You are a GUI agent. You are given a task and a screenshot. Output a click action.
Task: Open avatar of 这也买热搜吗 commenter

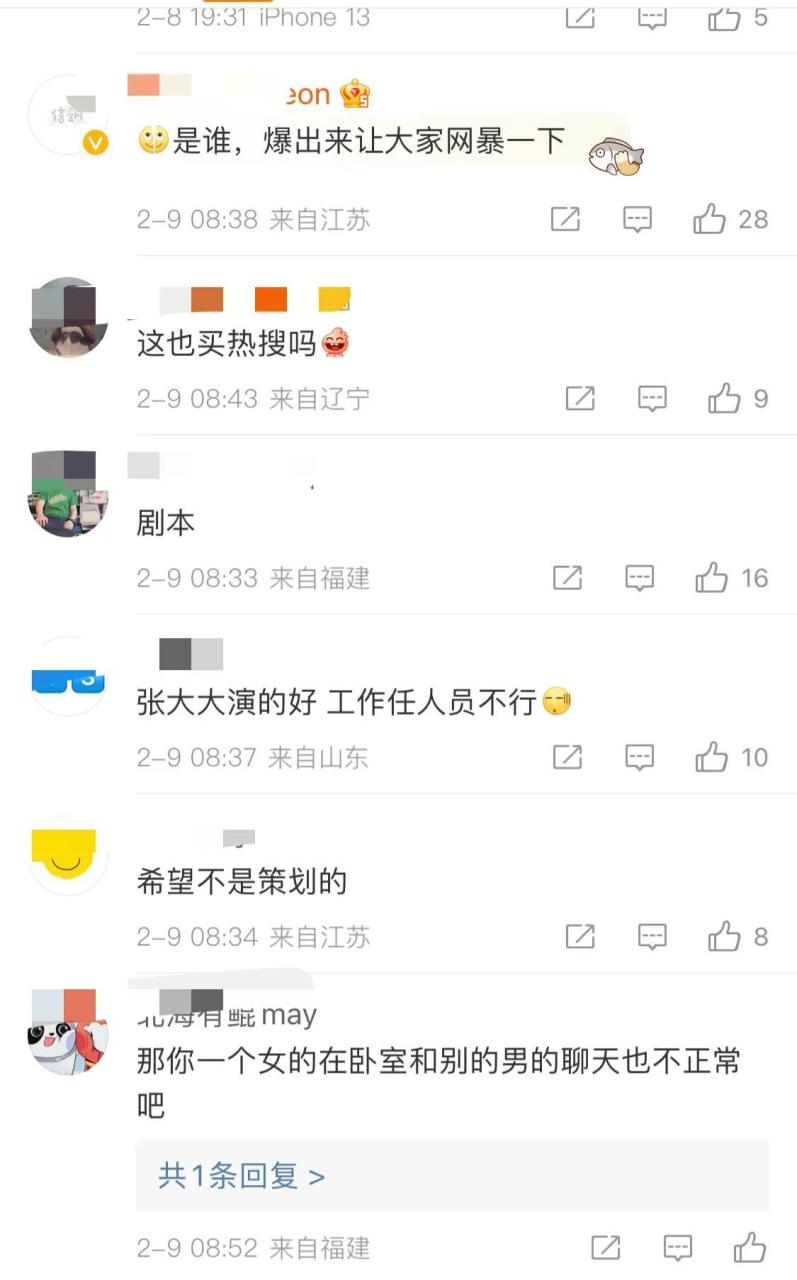pos(67,318)
